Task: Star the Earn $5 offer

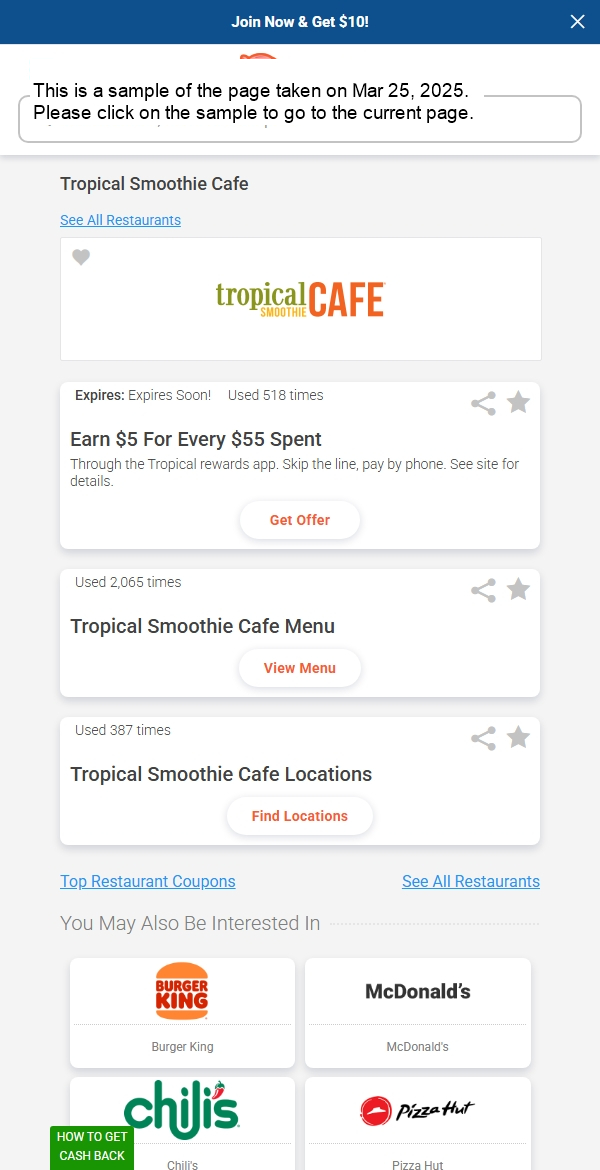Action: (x=518, y=402)
